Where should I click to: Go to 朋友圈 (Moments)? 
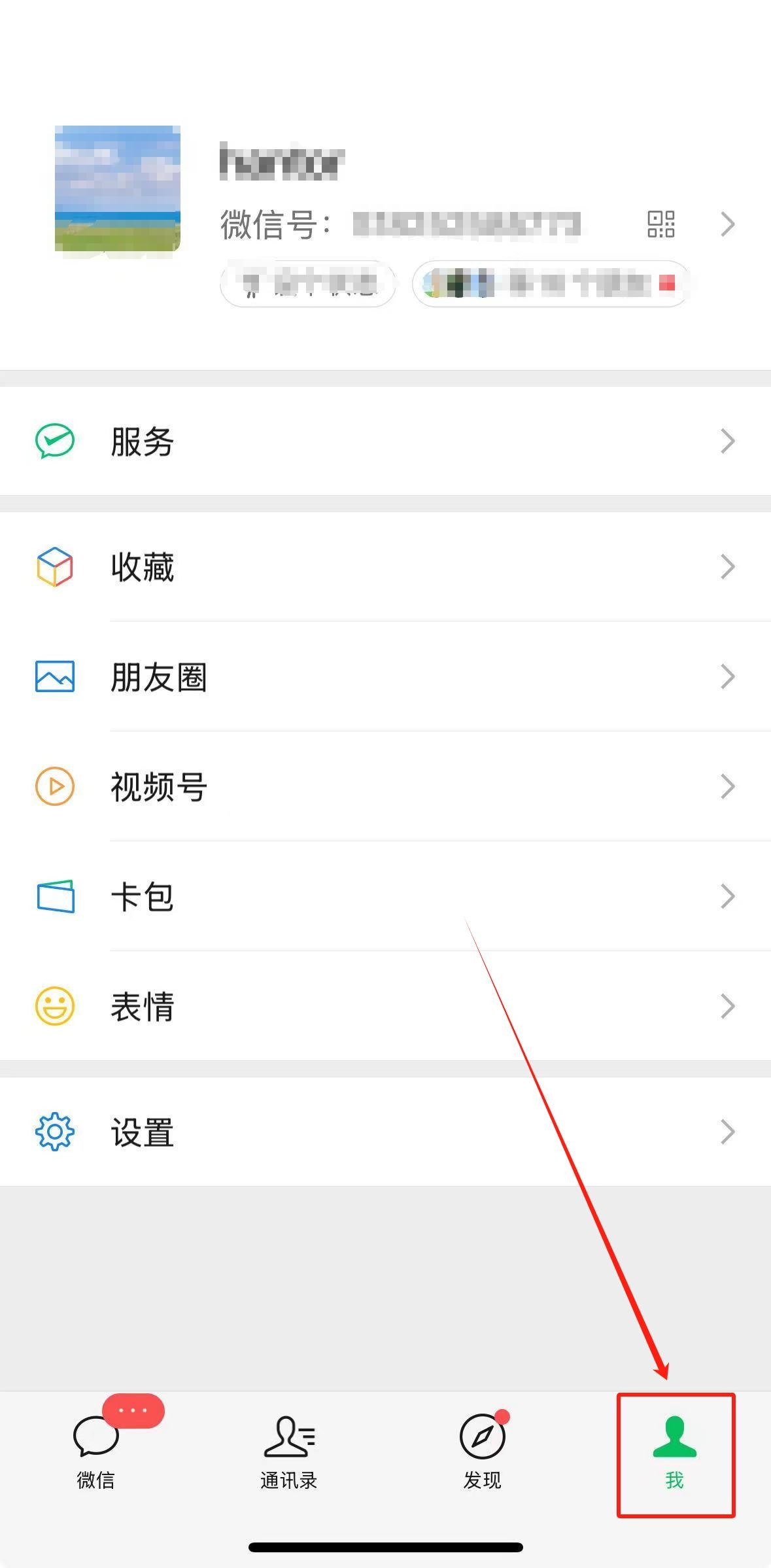pyautogui.click(x=385, y=677)
